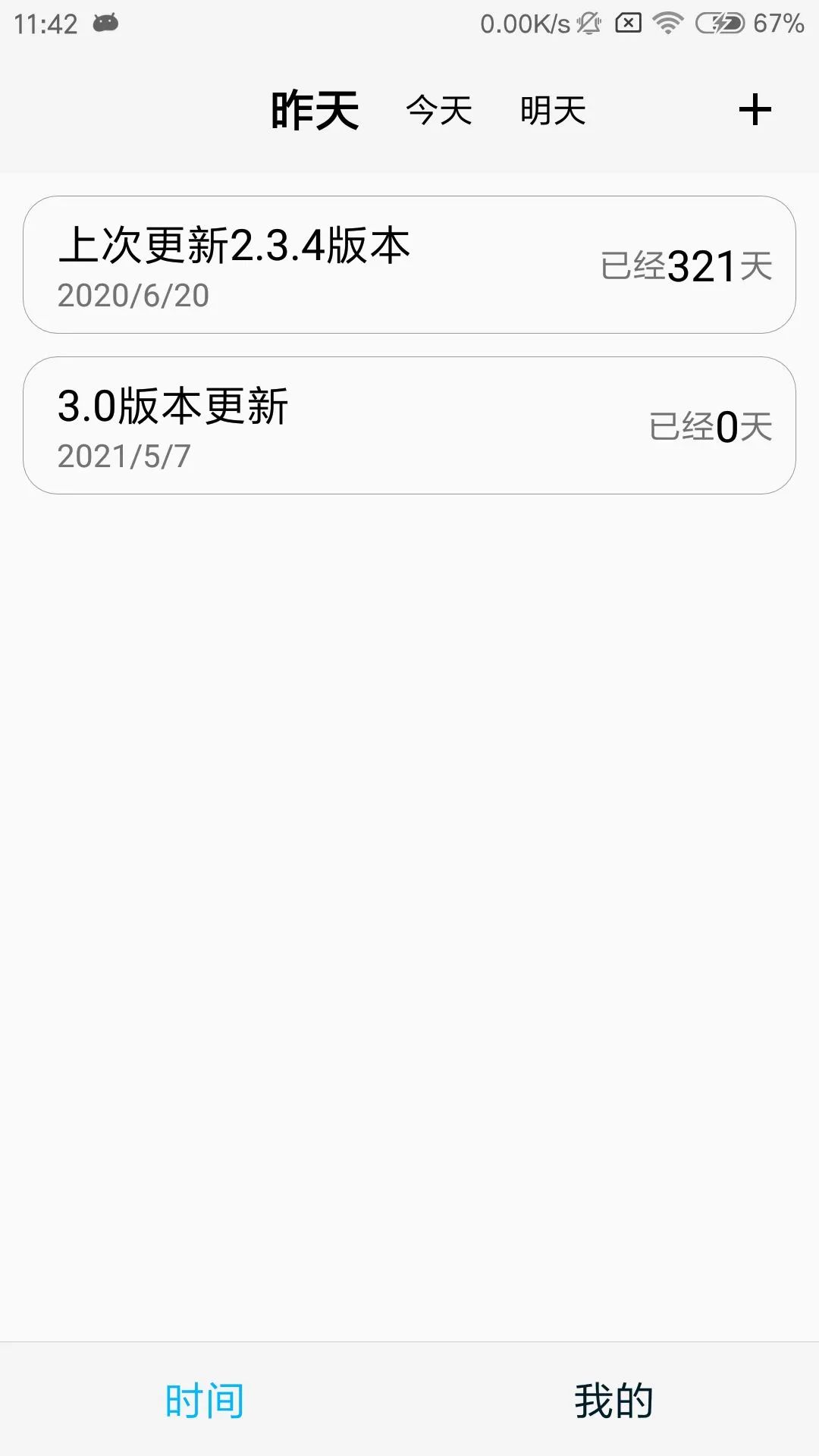Image resolution: width=819 pixels, height=1456 pixels.
Task: Open the 上次更新2.3.4版本 card
Action: [409, 265]
